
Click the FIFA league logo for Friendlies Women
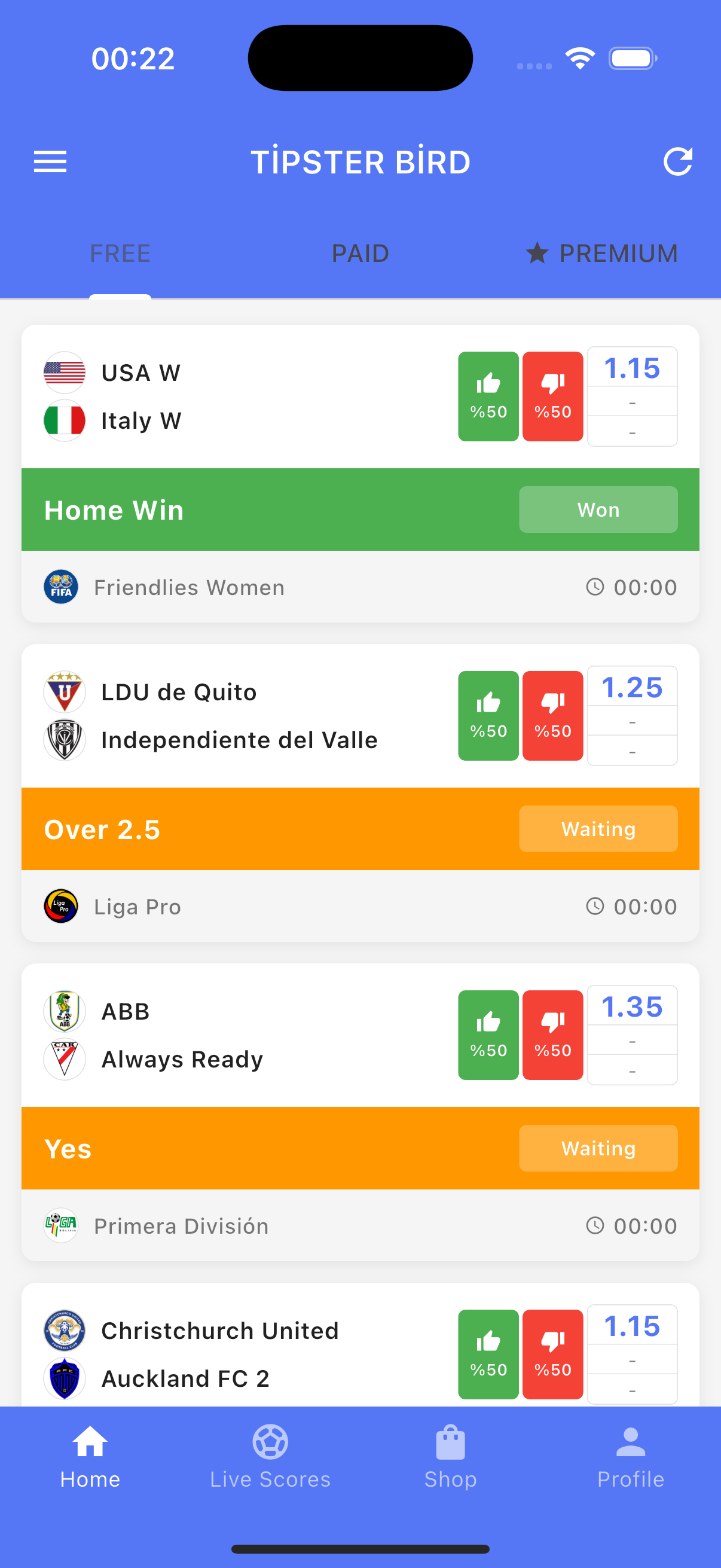(x=61, y=587)
